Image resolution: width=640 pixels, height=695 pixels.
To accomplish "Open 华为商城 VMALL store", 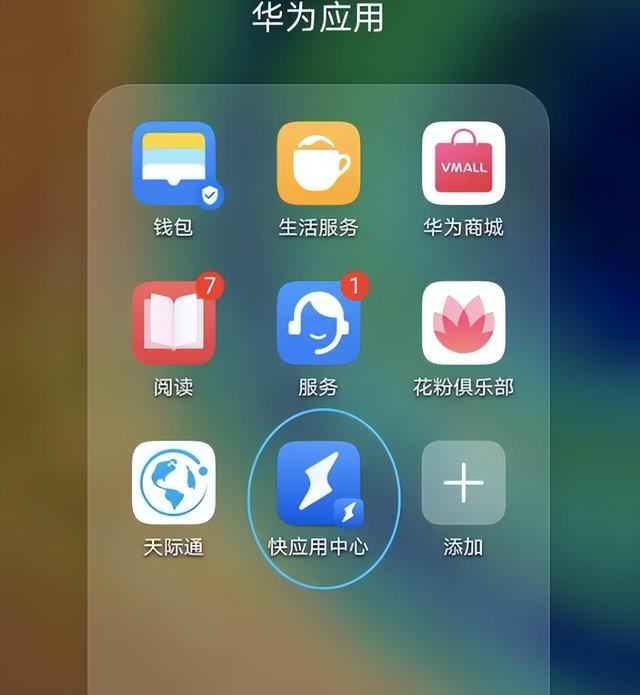I will click(x=463, y=164).
